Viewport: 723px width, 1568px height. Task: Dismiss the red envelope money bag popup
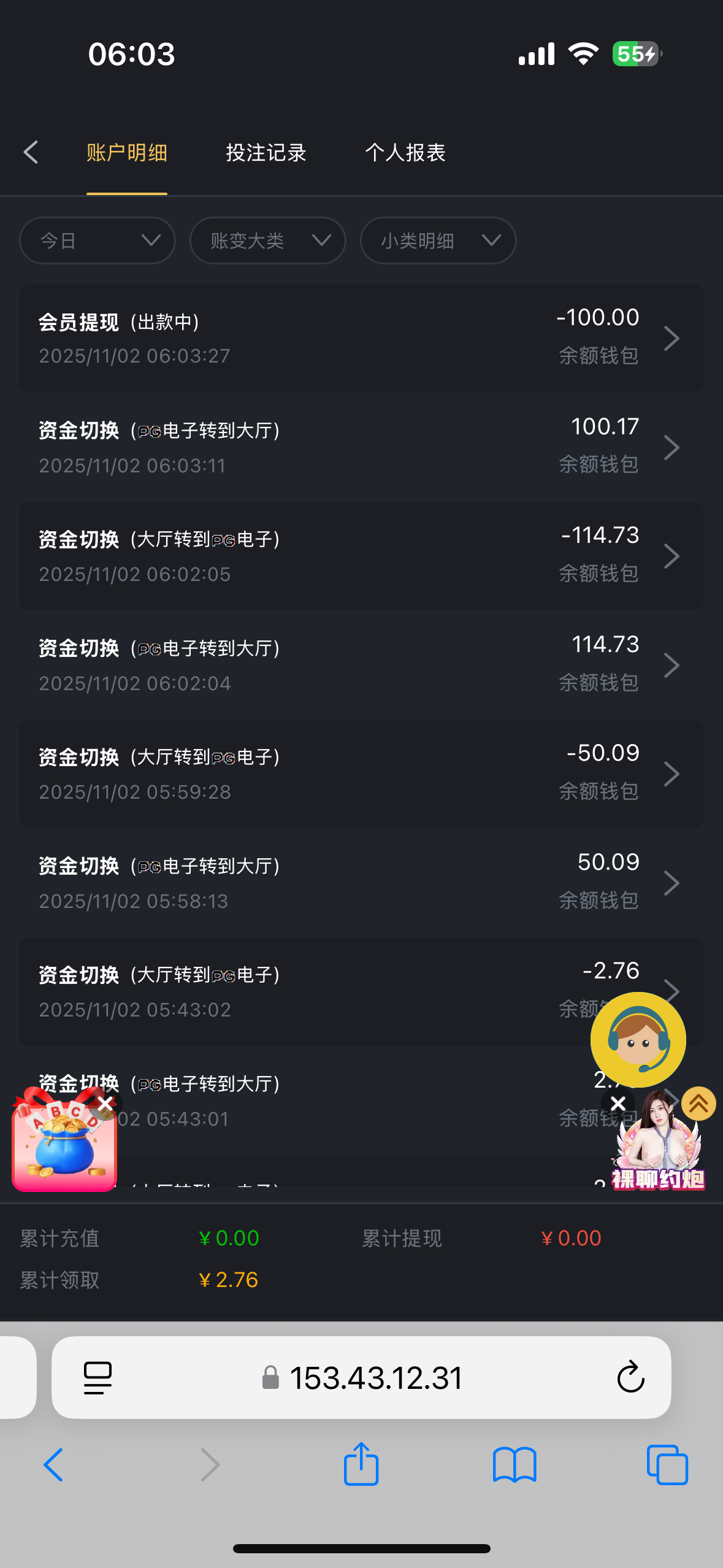click(x=105, y=1104)
